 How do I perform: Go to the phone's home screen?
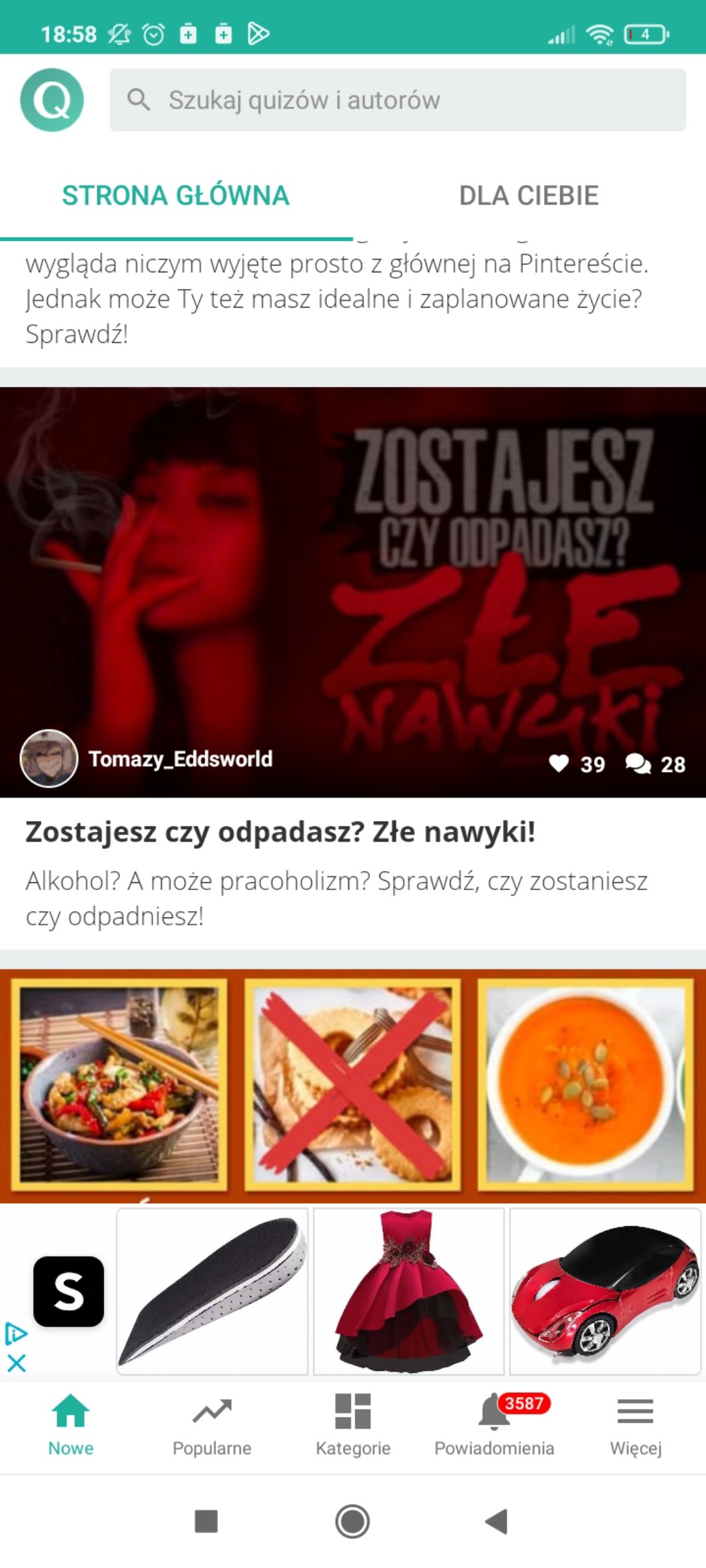click(x=352, y=1521)
